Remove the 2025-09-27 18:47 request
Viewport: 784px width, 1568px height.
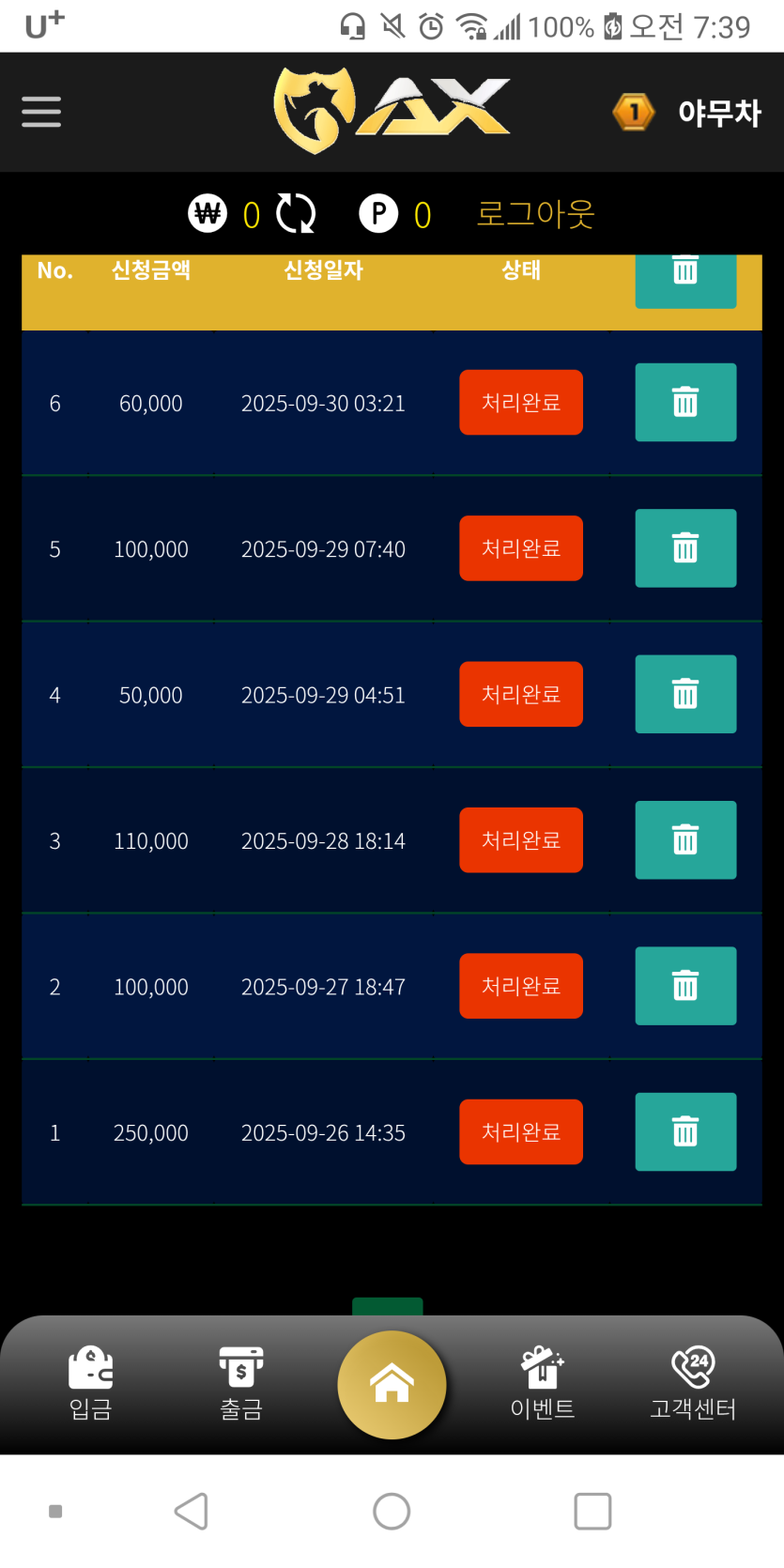pyautogui.click(x=685, y=986)
